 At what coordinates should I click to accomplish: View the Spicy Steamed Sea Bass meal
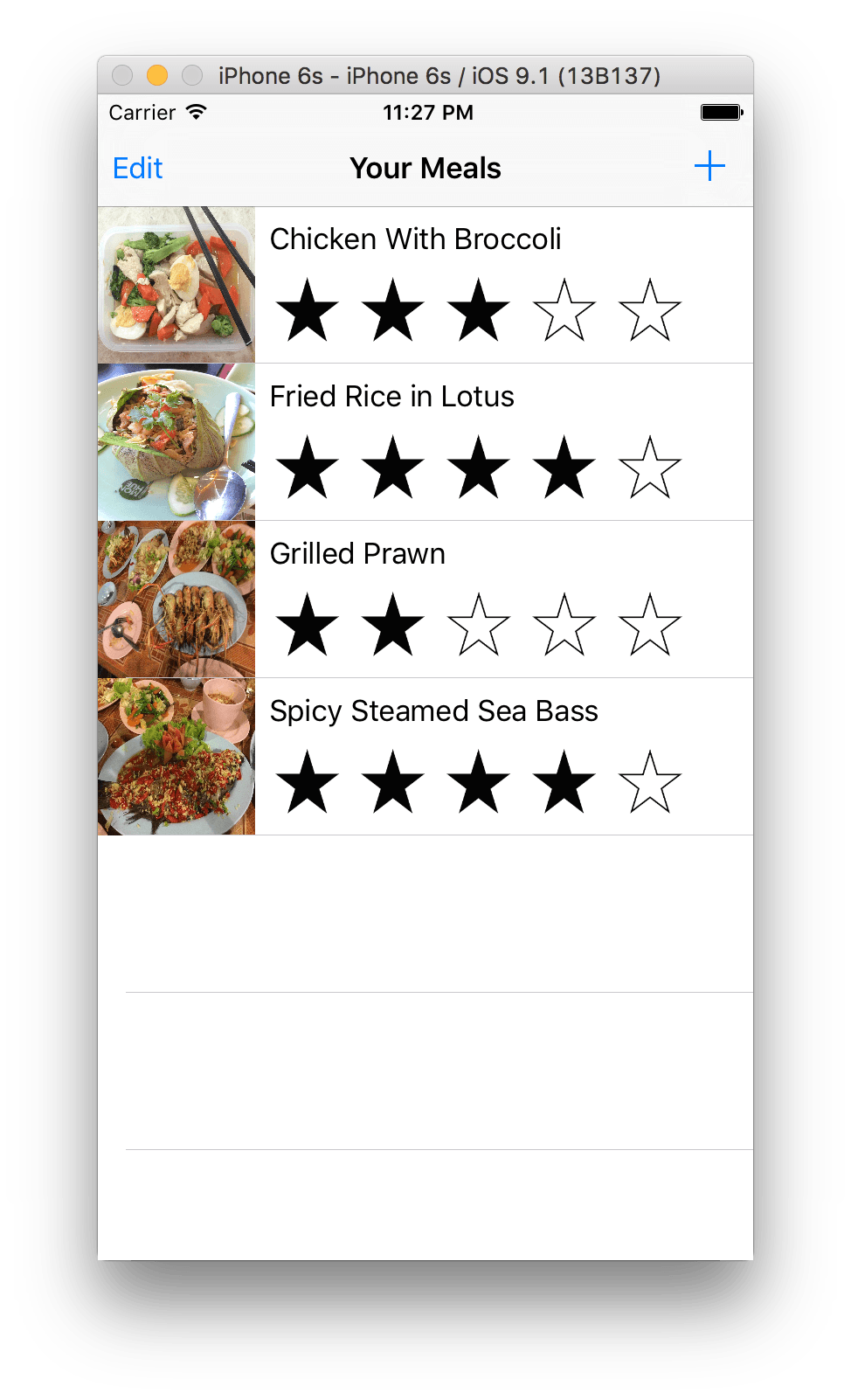click(x=433, y=711)
